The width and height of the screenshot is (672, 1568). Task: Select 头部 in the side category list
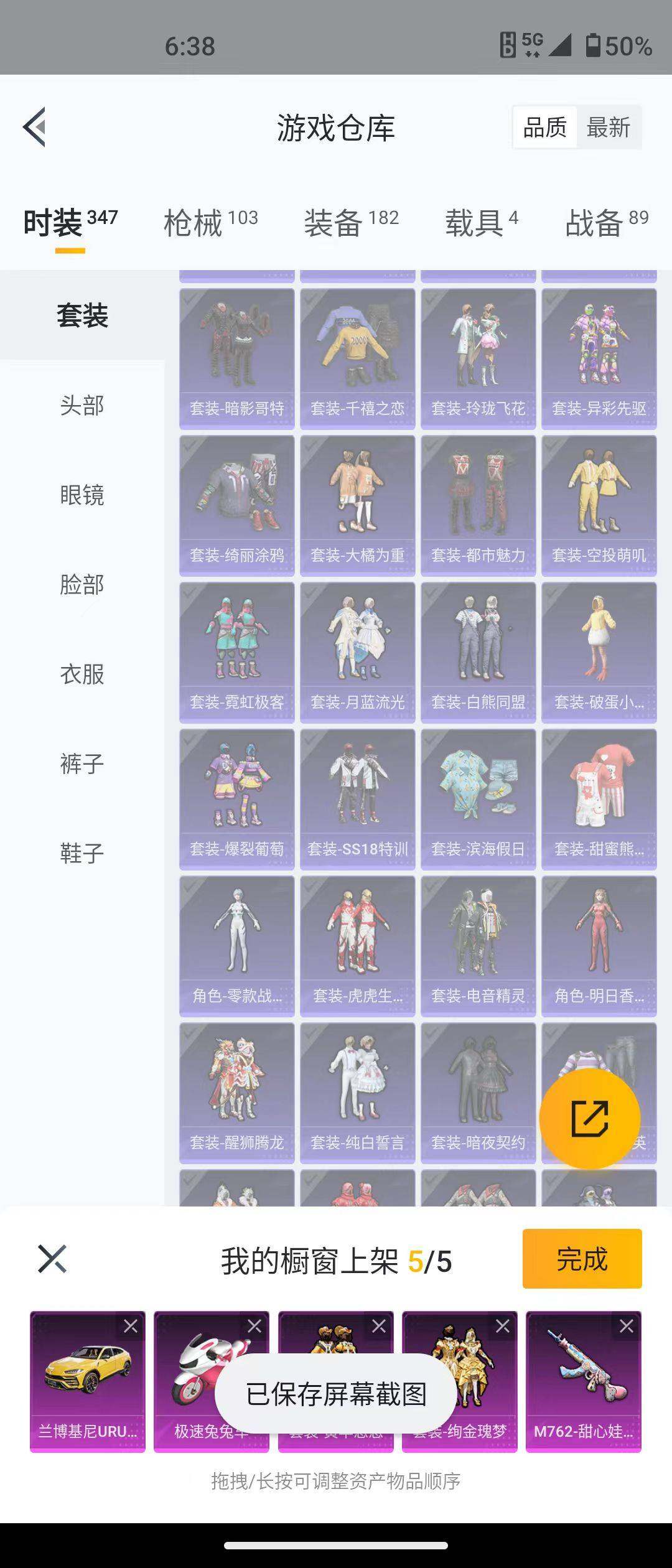click(x=82, y=405)
